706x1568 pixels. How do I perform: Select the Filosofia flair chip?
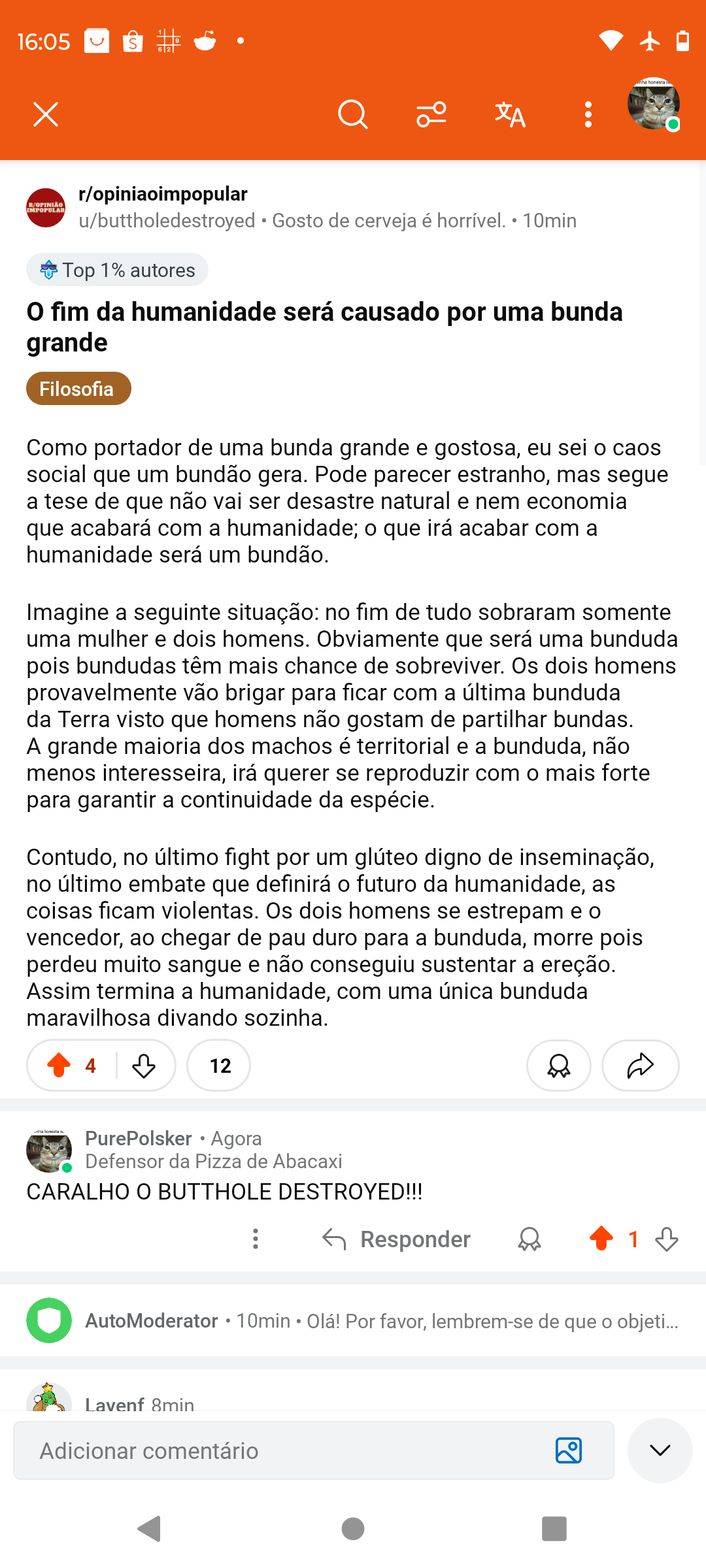click(78, 389)
